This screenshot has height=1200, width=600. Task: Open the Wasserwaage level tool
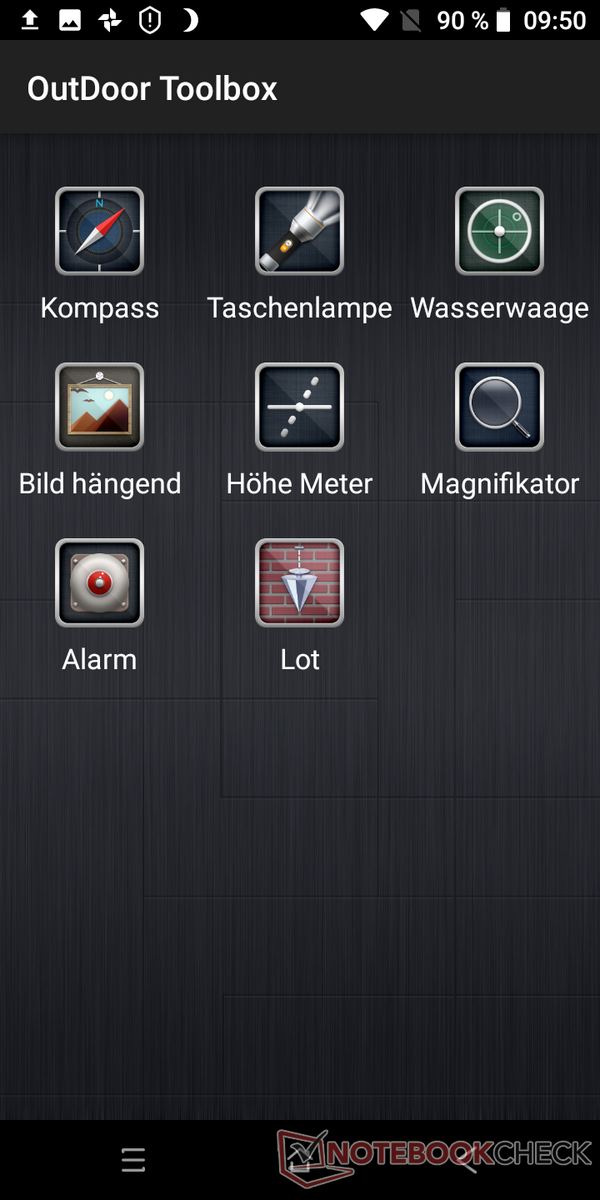click(x=499, y=232)
